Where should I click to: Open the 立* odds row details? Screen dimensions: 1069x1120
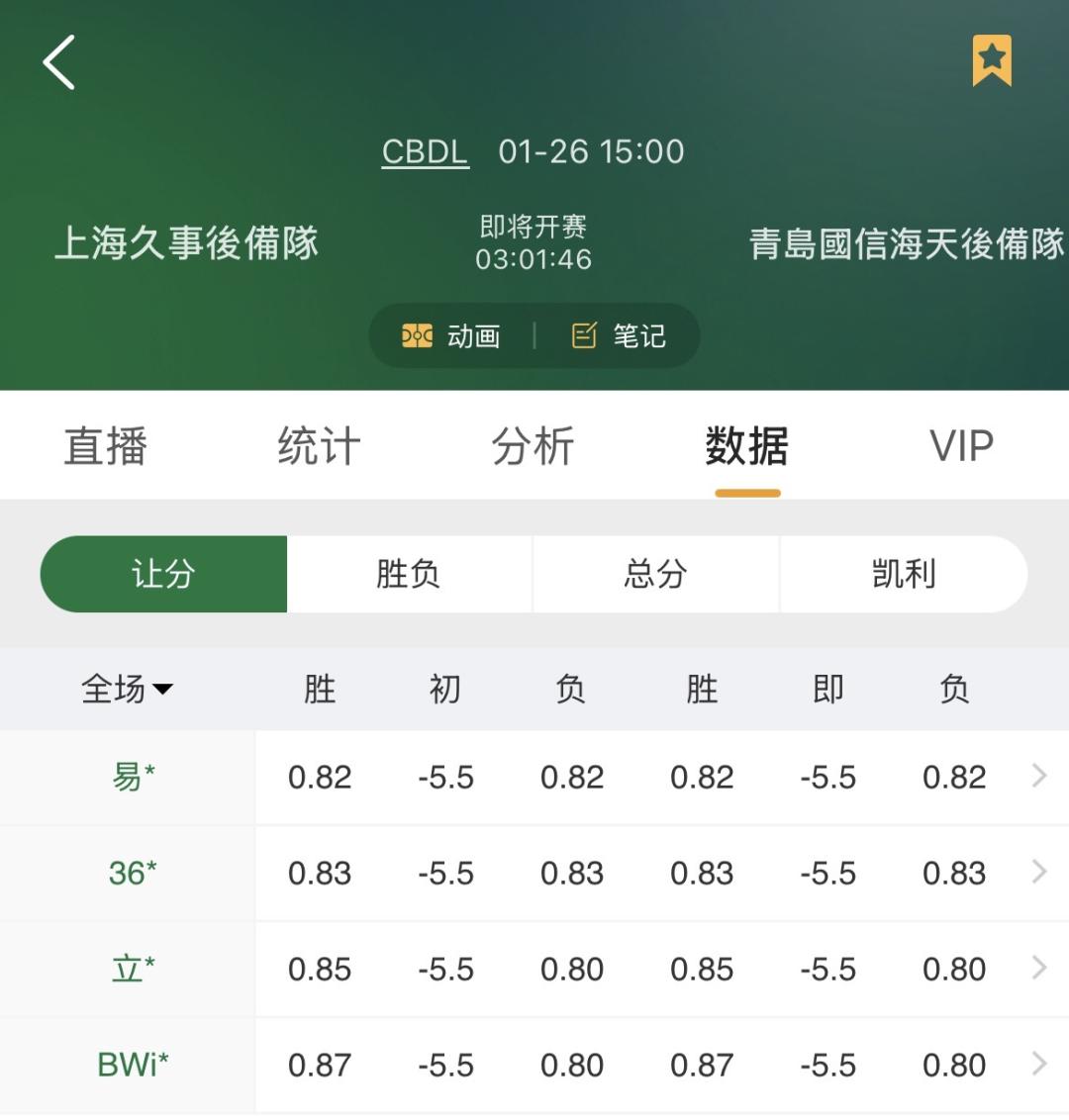click(1038, 969)
